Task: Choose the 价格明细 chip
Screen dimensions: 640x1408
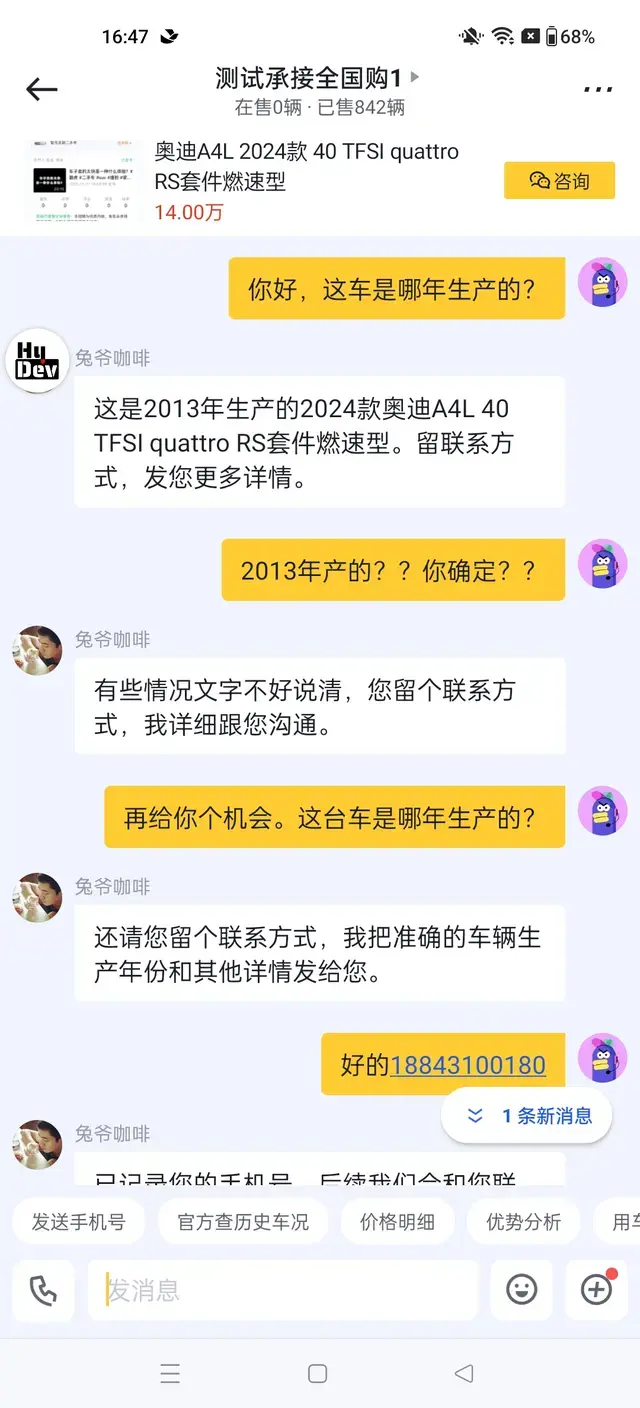Action: tap(397, 1222)
